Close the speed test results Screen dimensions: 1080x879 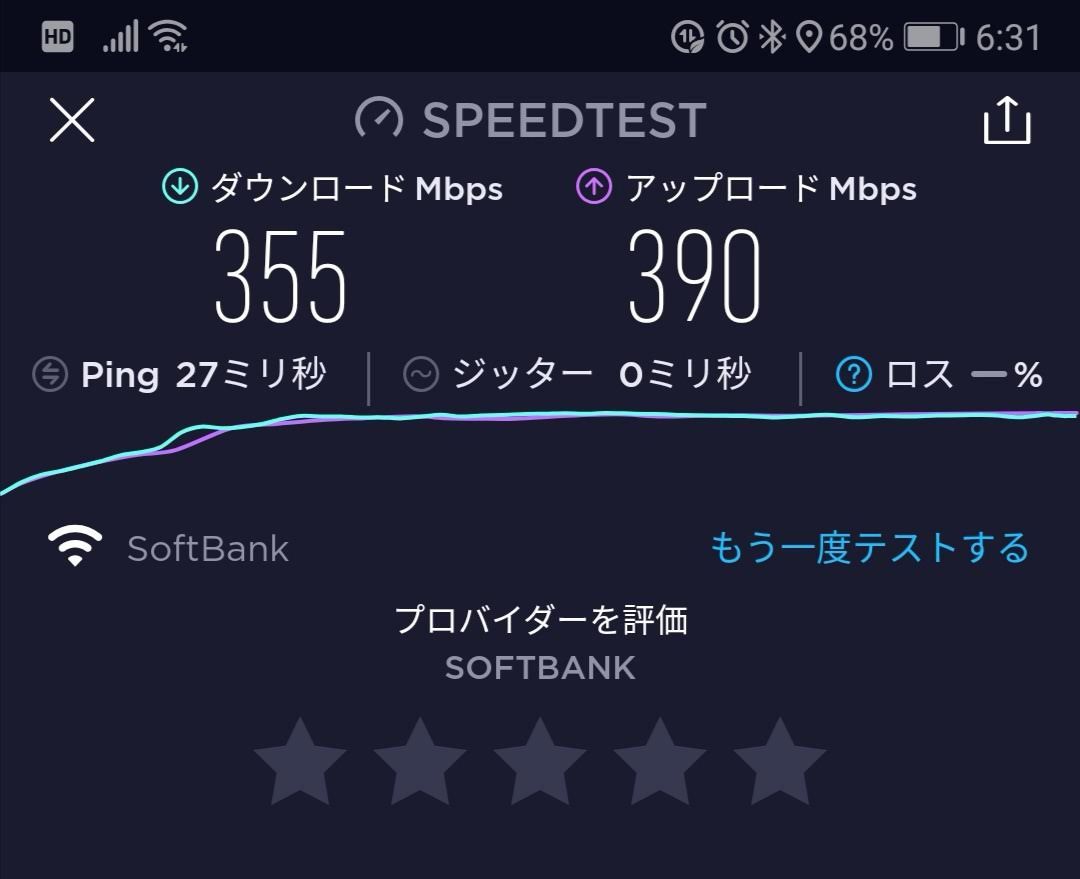(x=72, y=121)
